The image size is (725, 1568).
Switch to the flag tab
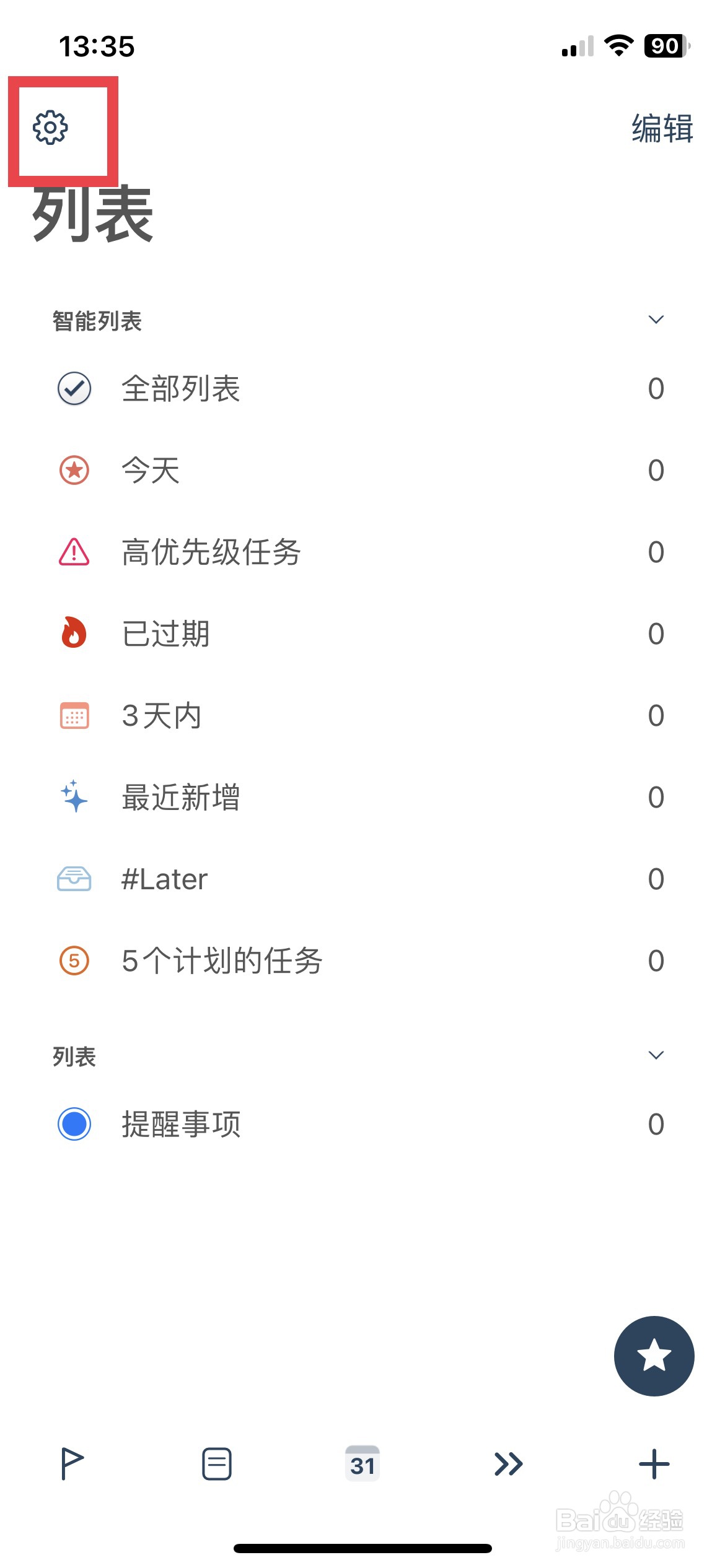[x=71, y=1465]
